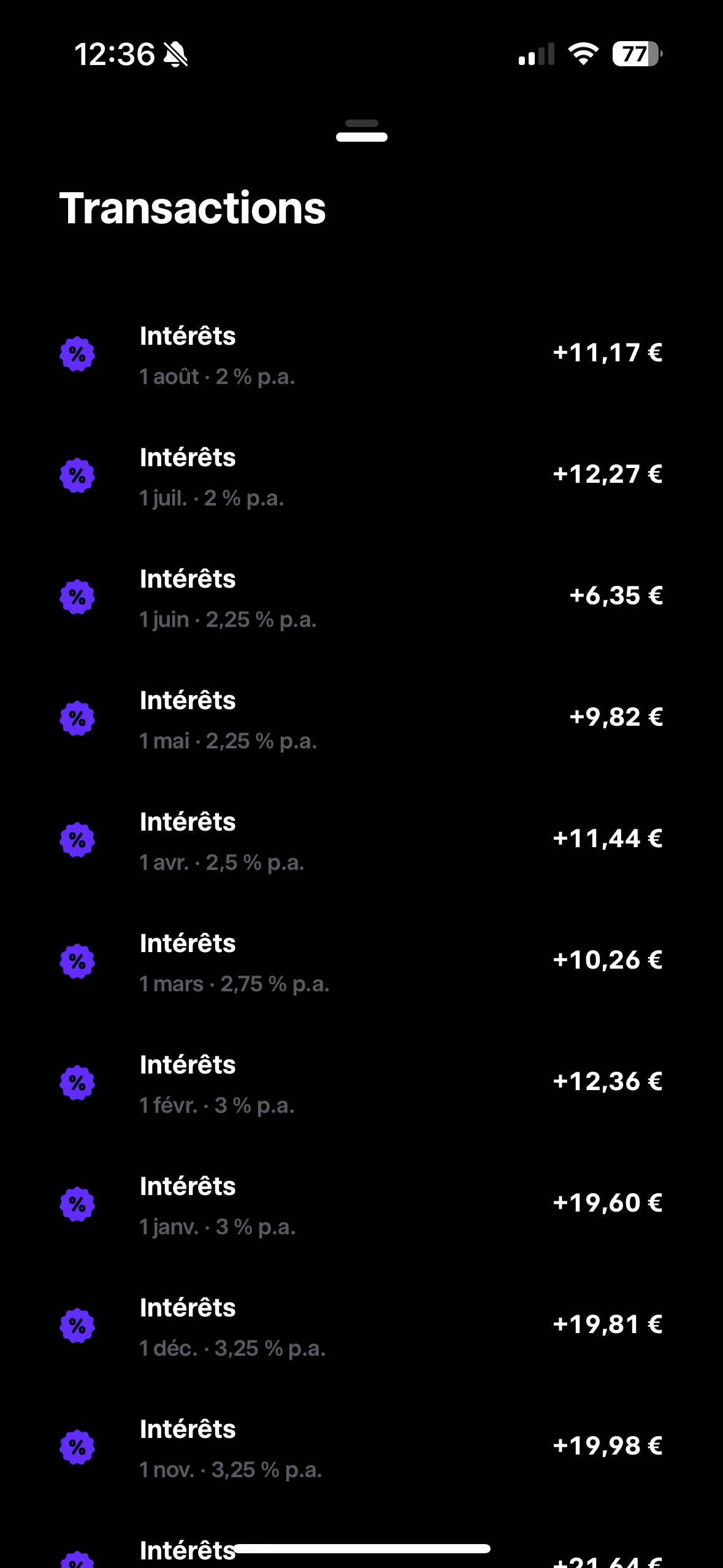Tap the 1 avr. interest transaction
The height and width of the screenshot is (1568, 723).
[361, 840]
